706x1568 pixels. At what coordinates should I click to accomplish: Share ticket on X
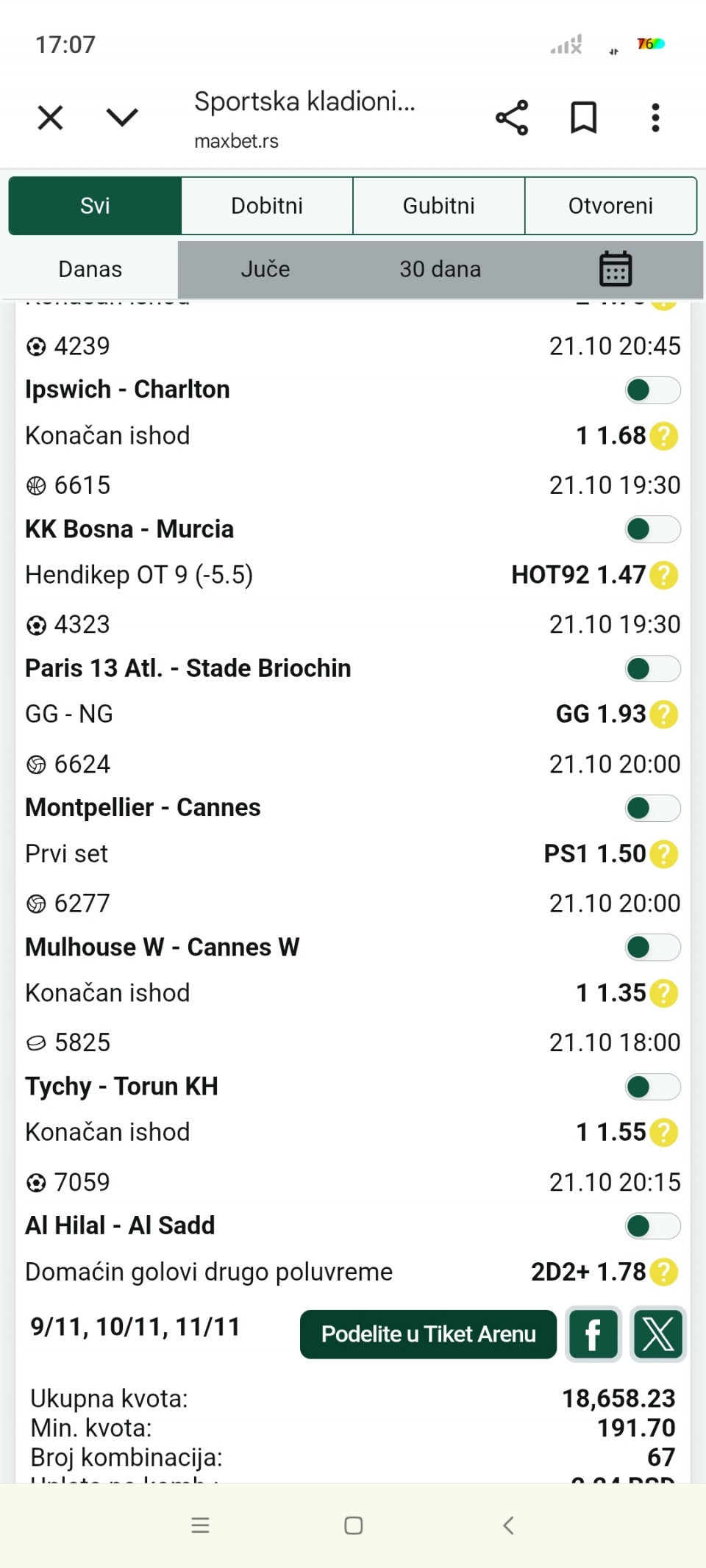coord(658,1334)
